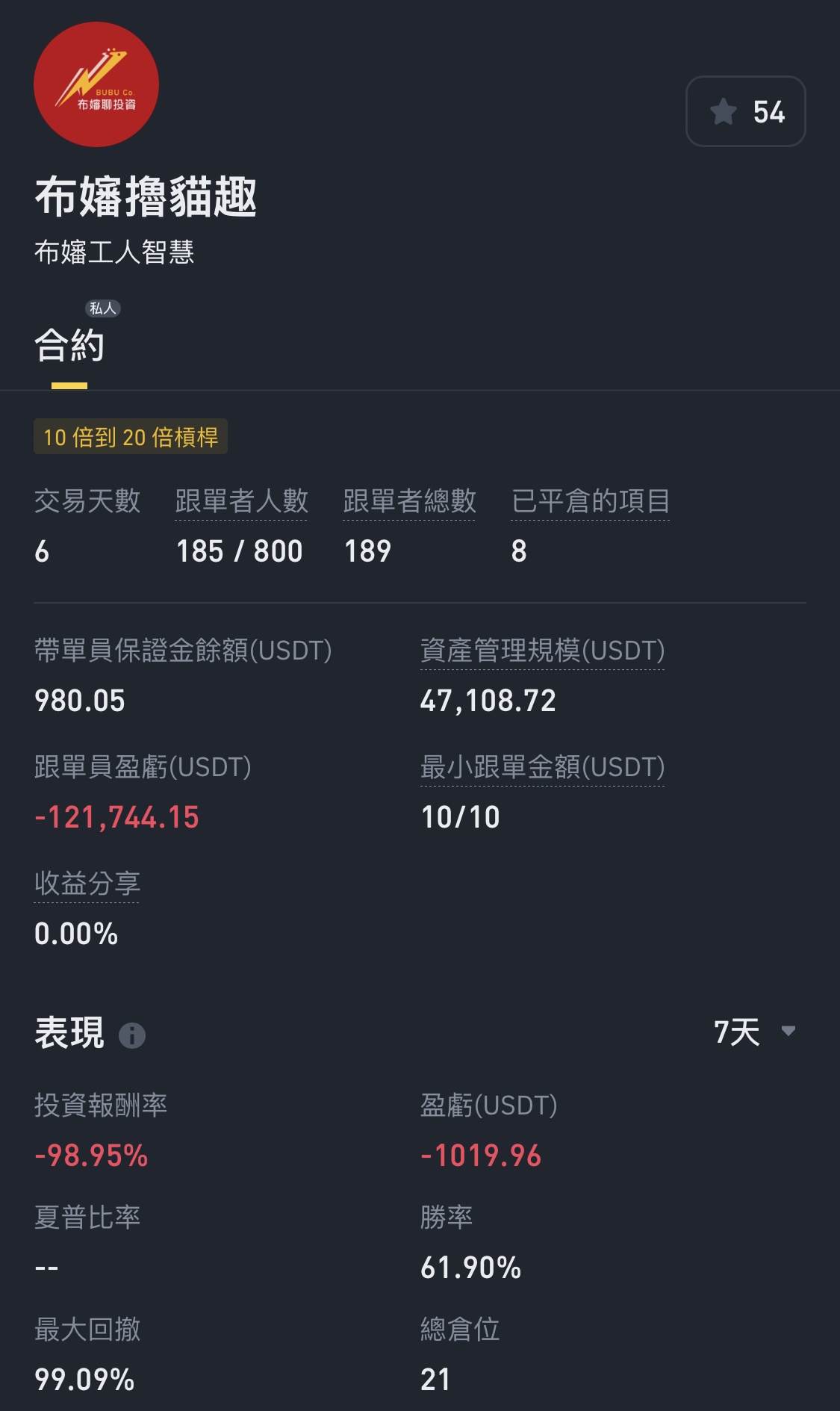Tap the star favorite button showing 54
840x1411 pixels.
coord(745,111)
